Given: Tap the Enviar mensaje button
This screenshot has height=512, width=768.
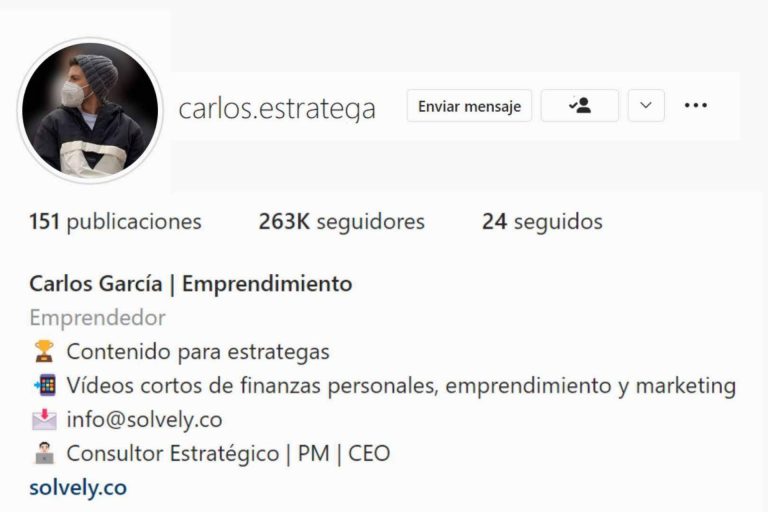Looking at the screenshot, I should pos(469,106).
